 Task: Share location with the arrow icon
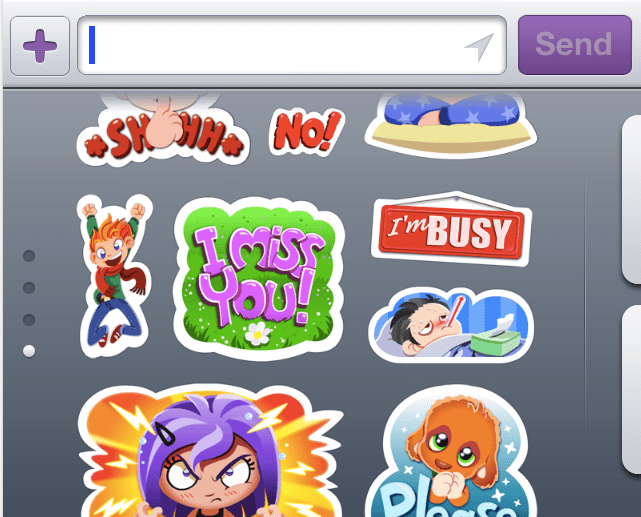(479, 46)
